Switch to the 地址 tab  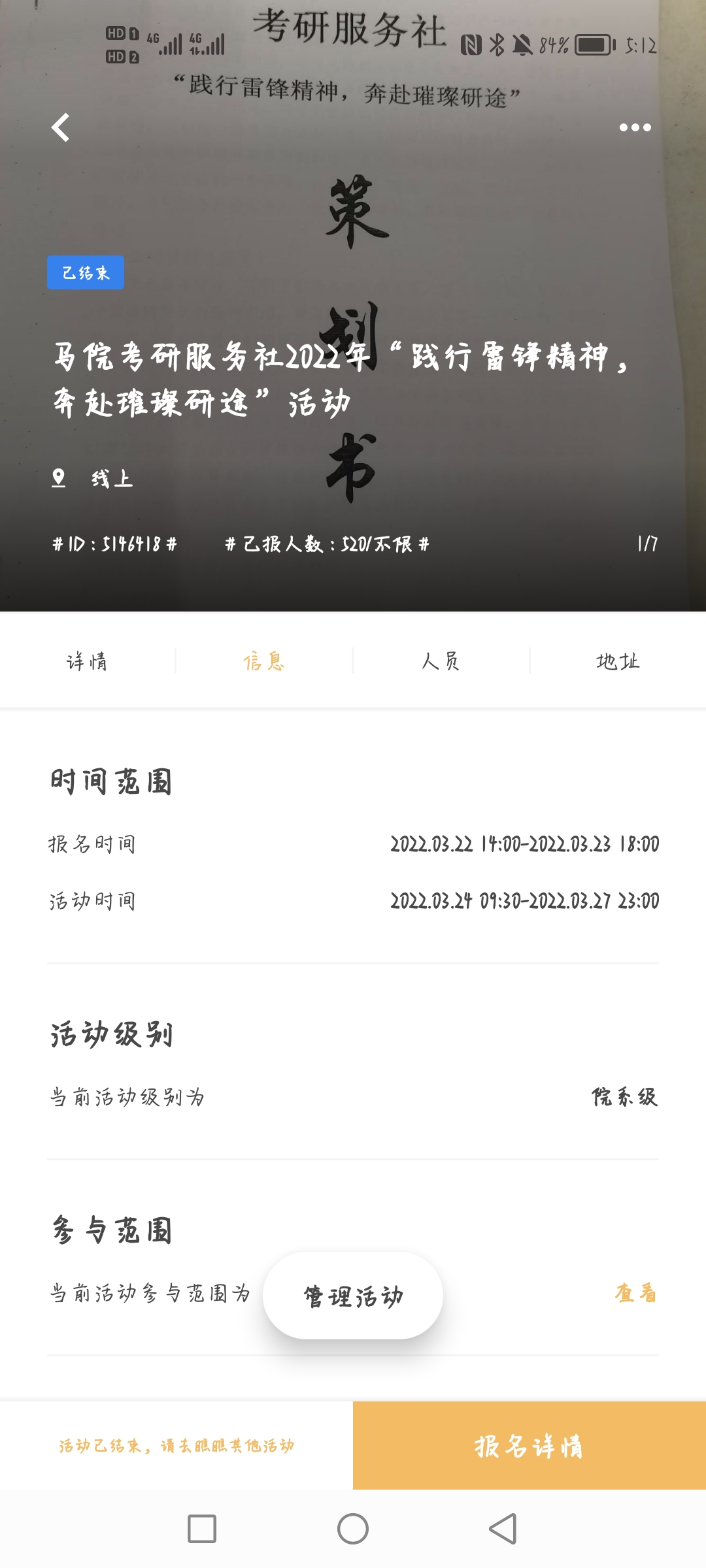pyautogui.click(x=618, y=661)
